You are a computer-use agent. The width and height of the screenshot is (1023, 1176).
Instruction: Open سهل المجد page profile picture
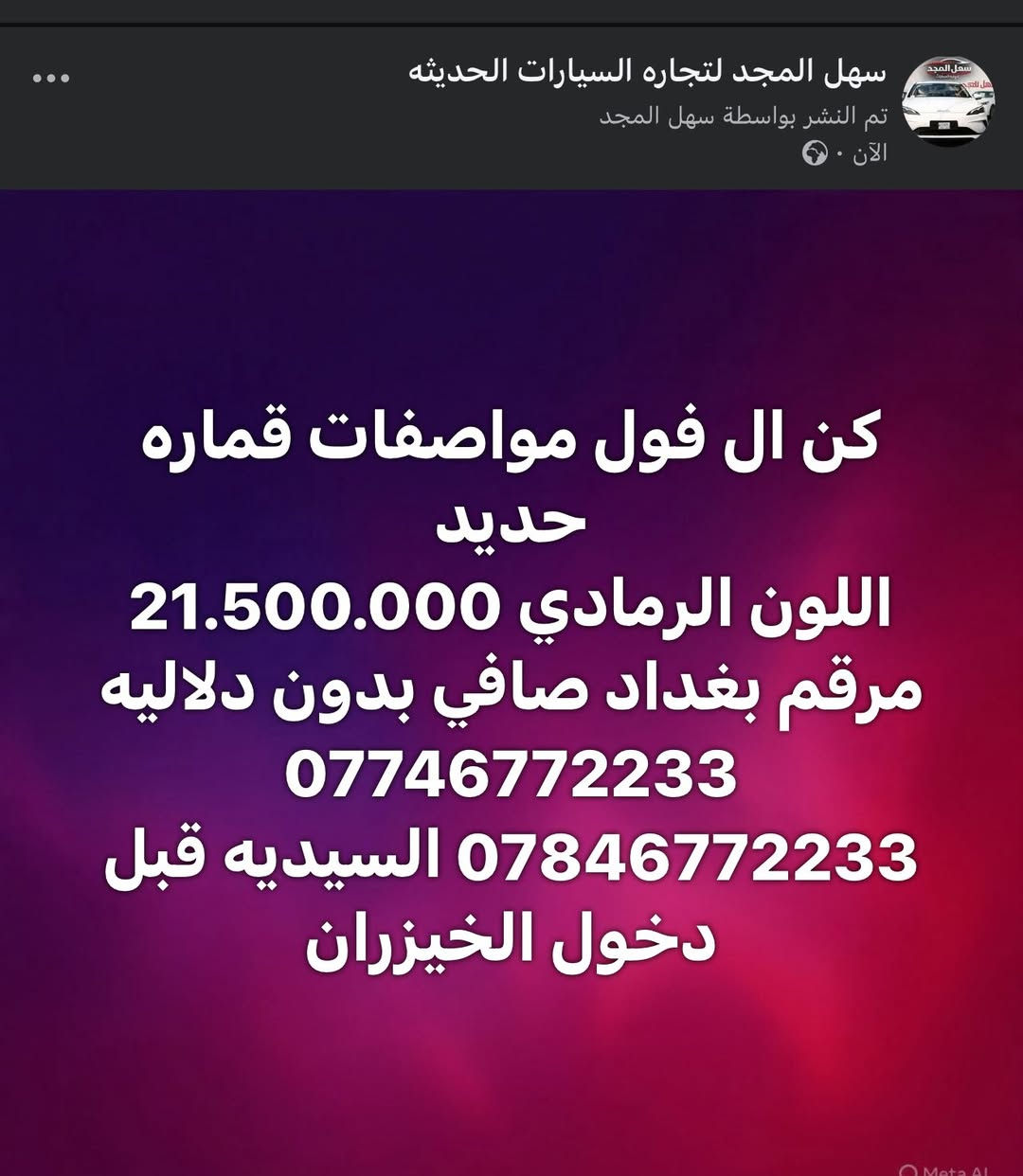[946, 100]
